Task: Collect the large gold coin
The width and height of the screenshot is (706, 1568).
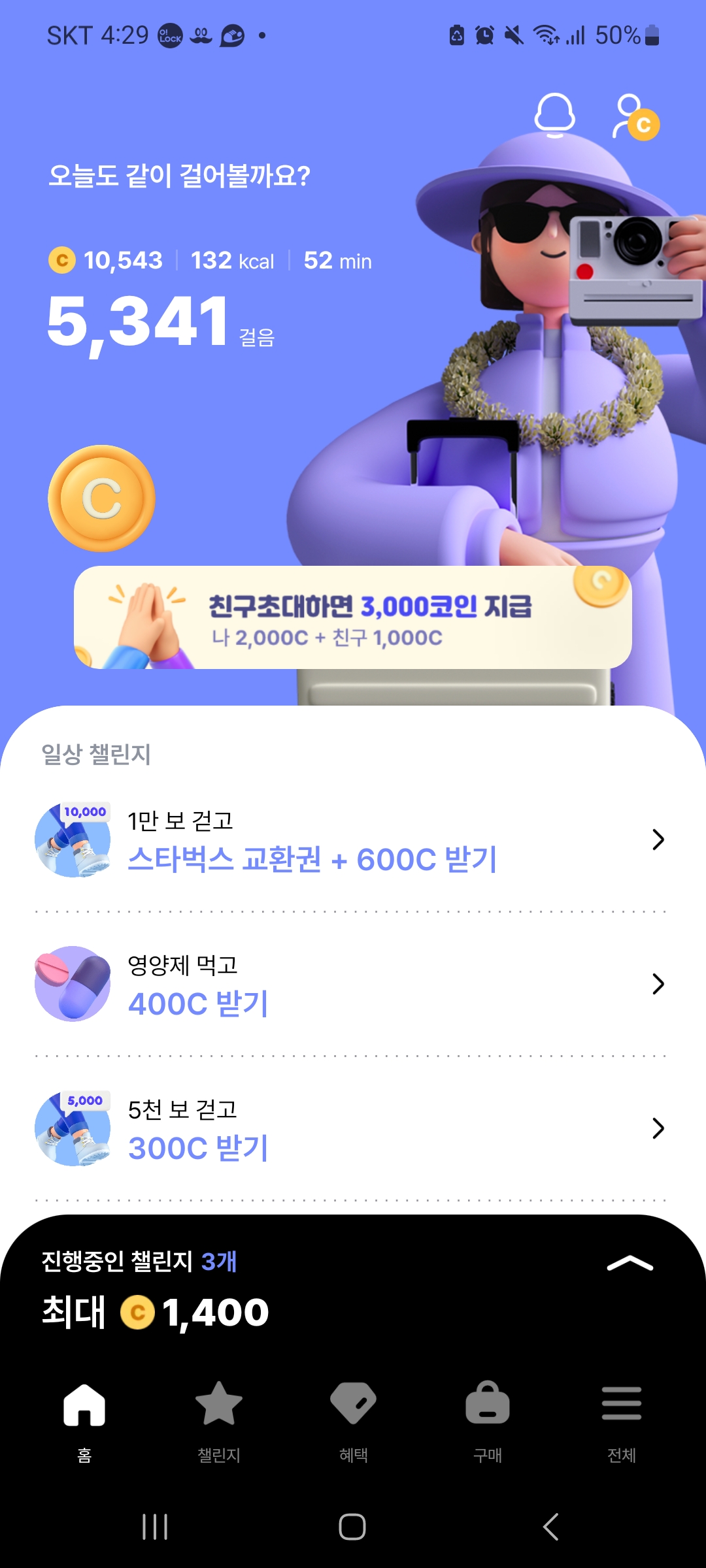Action: [x=101, y=498]
